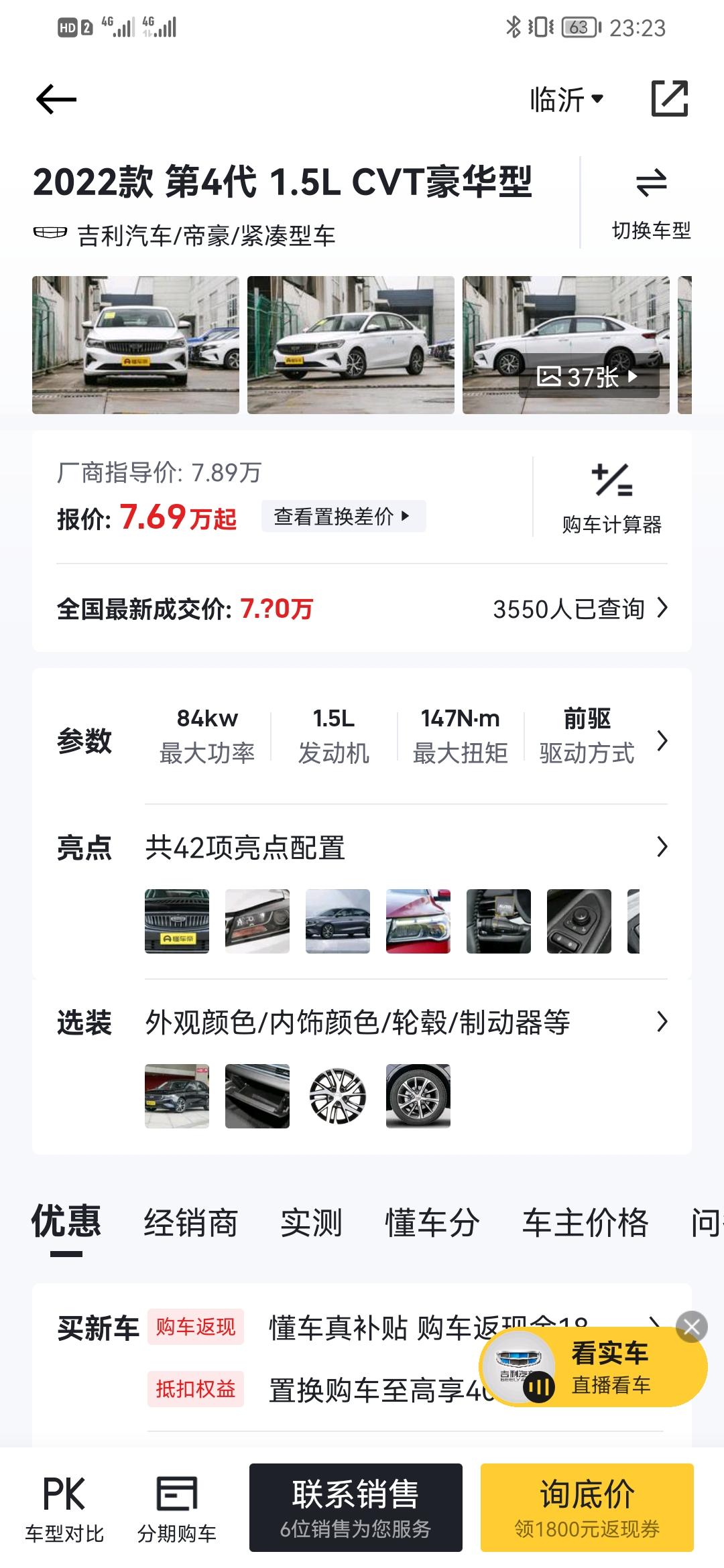Image resolution: width=724 pixels, height=1568 pixels.
Task: Switch to the 经销商 tab
Action: 190,1222
